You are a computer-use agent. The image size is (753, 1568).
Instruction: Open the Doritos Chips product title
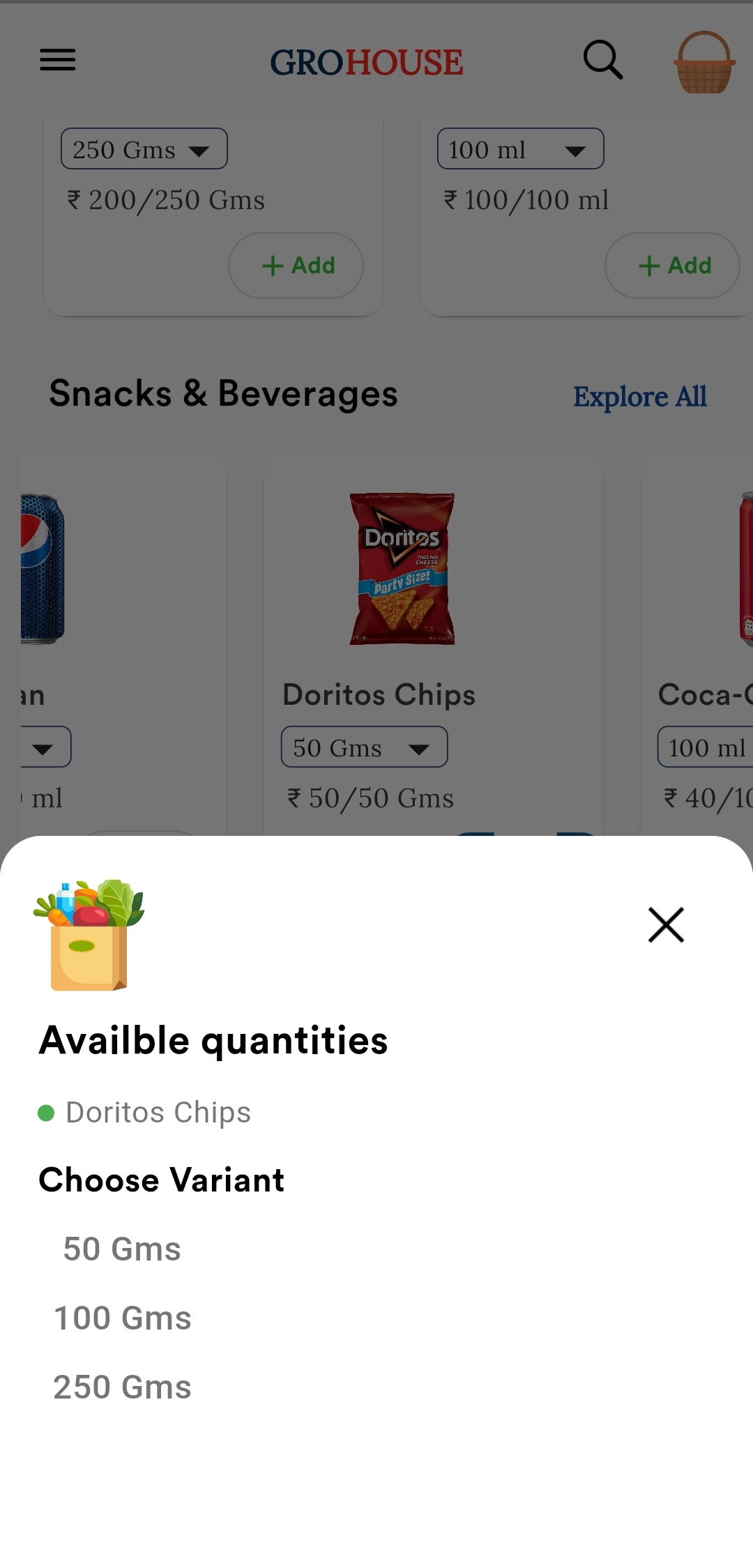[379, 694]
